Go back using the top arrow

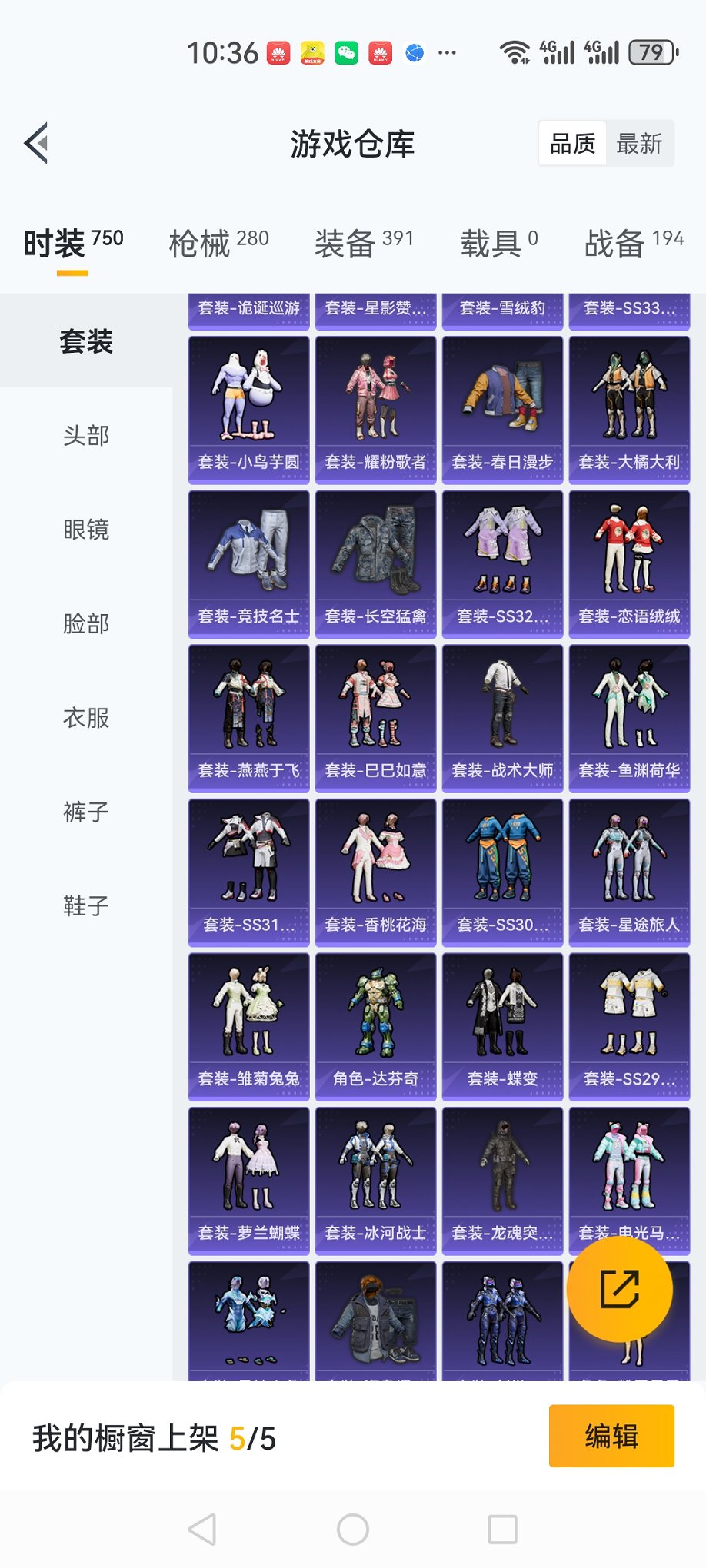click(36, 143)
